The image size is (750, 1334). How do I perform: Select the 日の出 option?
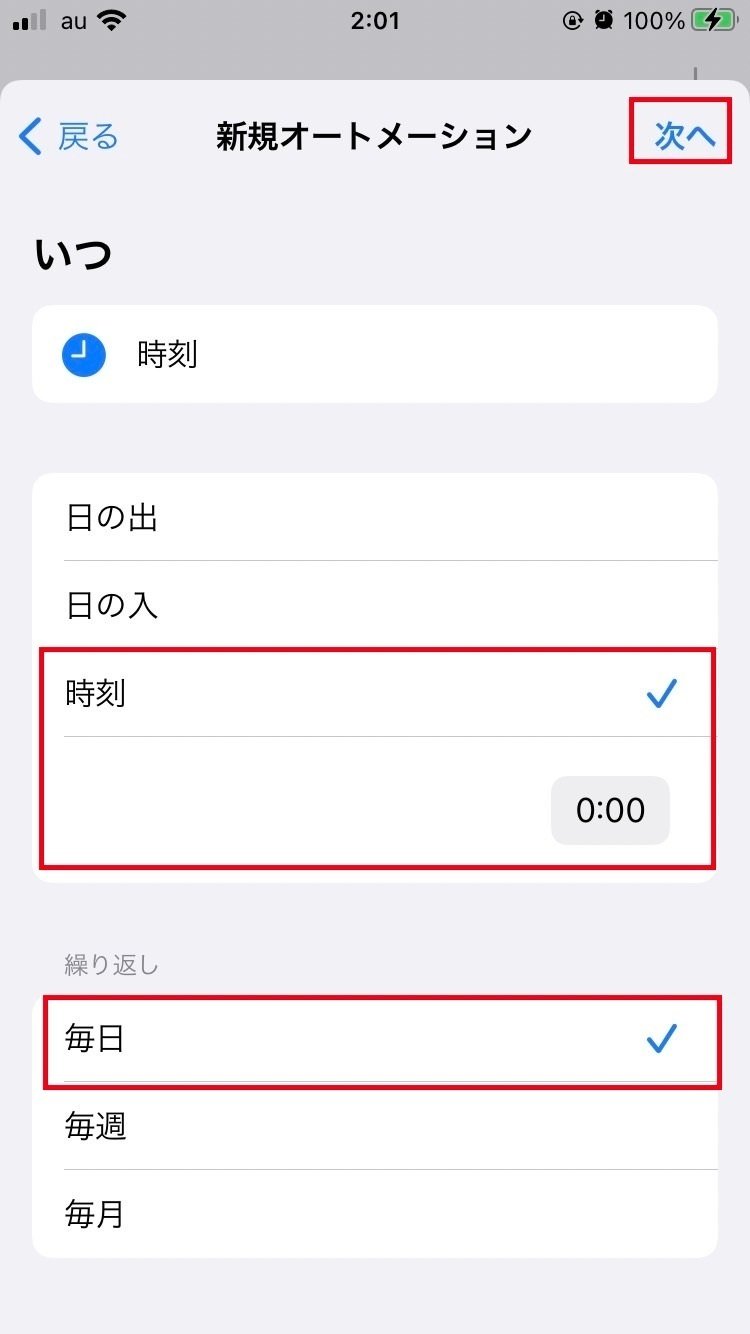[x=375, y=517]
